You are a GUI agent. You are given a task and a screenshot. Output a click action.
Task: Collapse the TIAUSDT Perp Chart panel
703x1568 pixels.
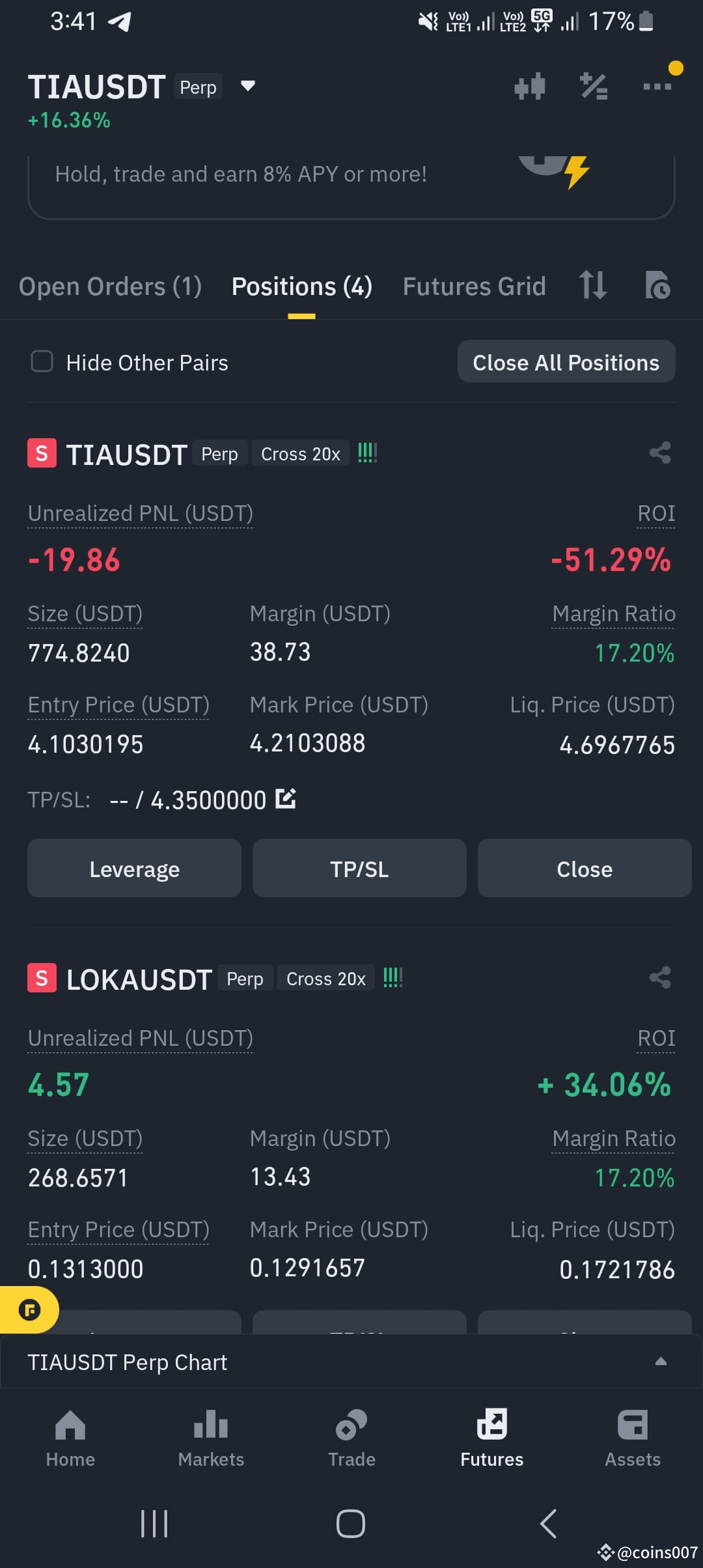[660, 1362]
